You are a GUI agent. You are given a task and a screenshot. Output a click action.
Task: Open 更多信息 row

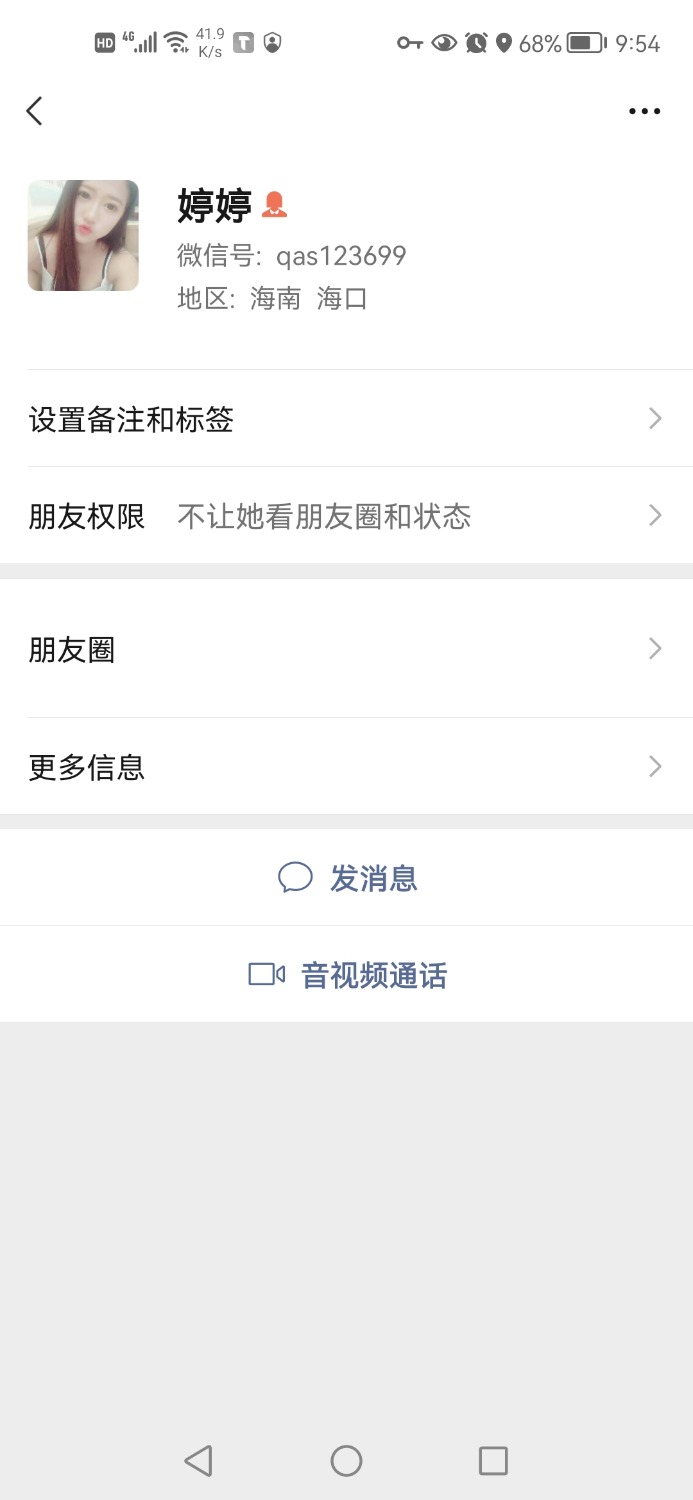tap(346, 767)
